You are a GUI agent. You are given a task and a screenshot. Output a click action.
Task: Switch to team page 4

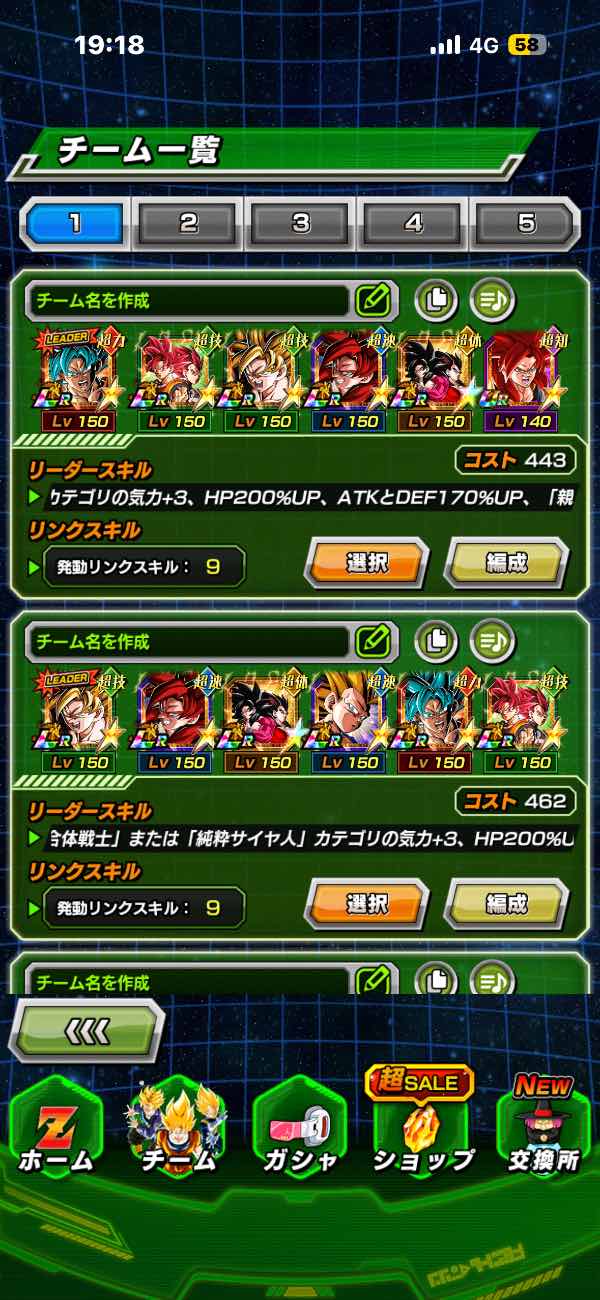414,222
